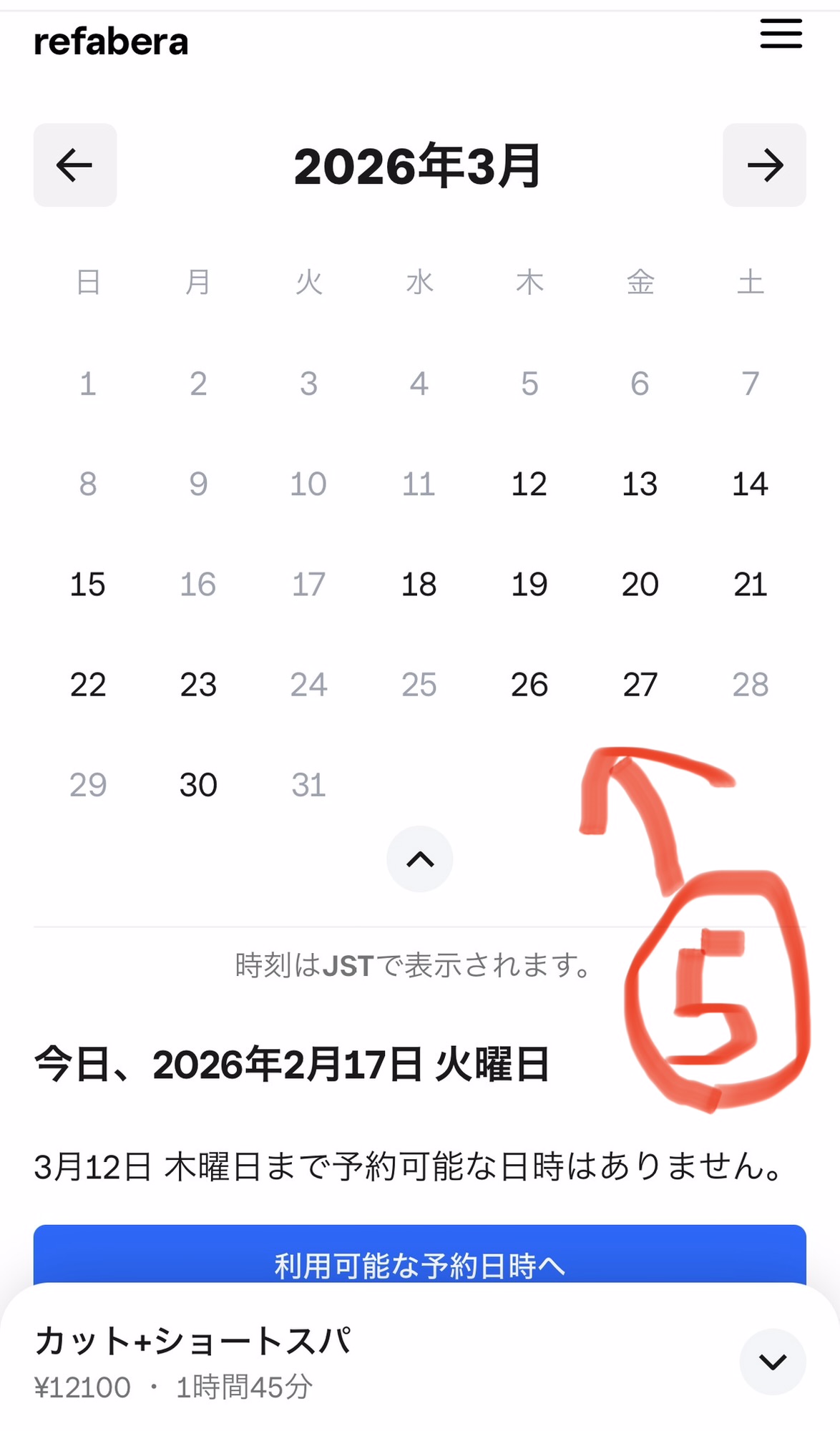Tap date 27 on the calendar

pyautogui.click(x=640, y=685)
